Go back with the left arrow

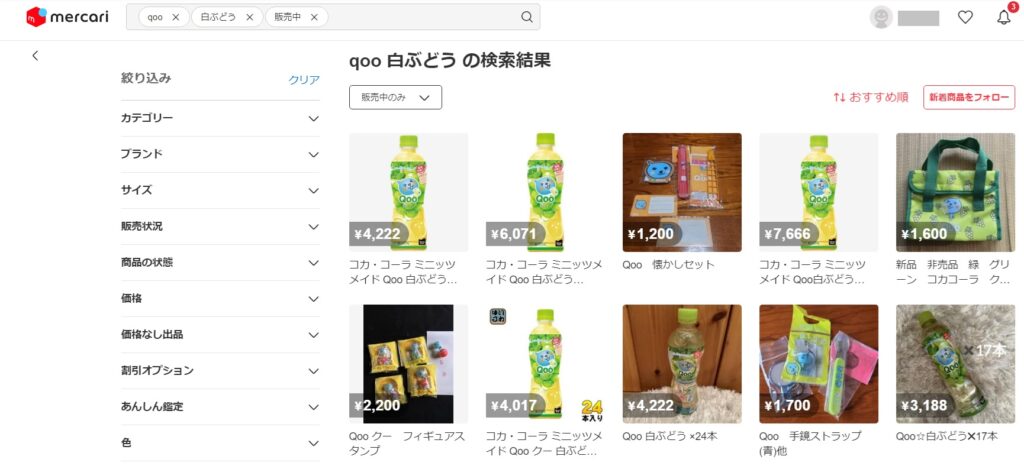(35, 56)
